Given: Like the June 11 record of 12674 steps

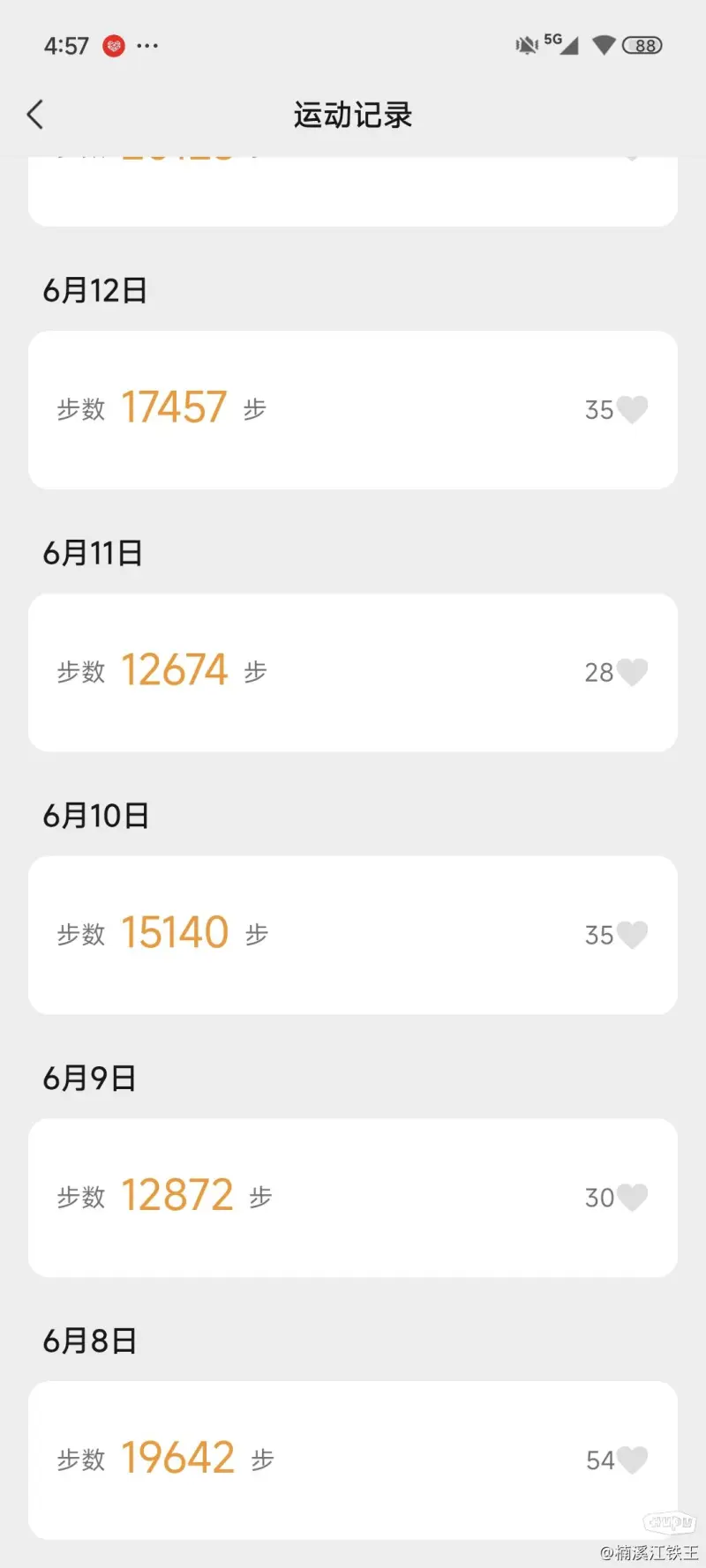Looking at the screenshot, I should tap(632, 672).
